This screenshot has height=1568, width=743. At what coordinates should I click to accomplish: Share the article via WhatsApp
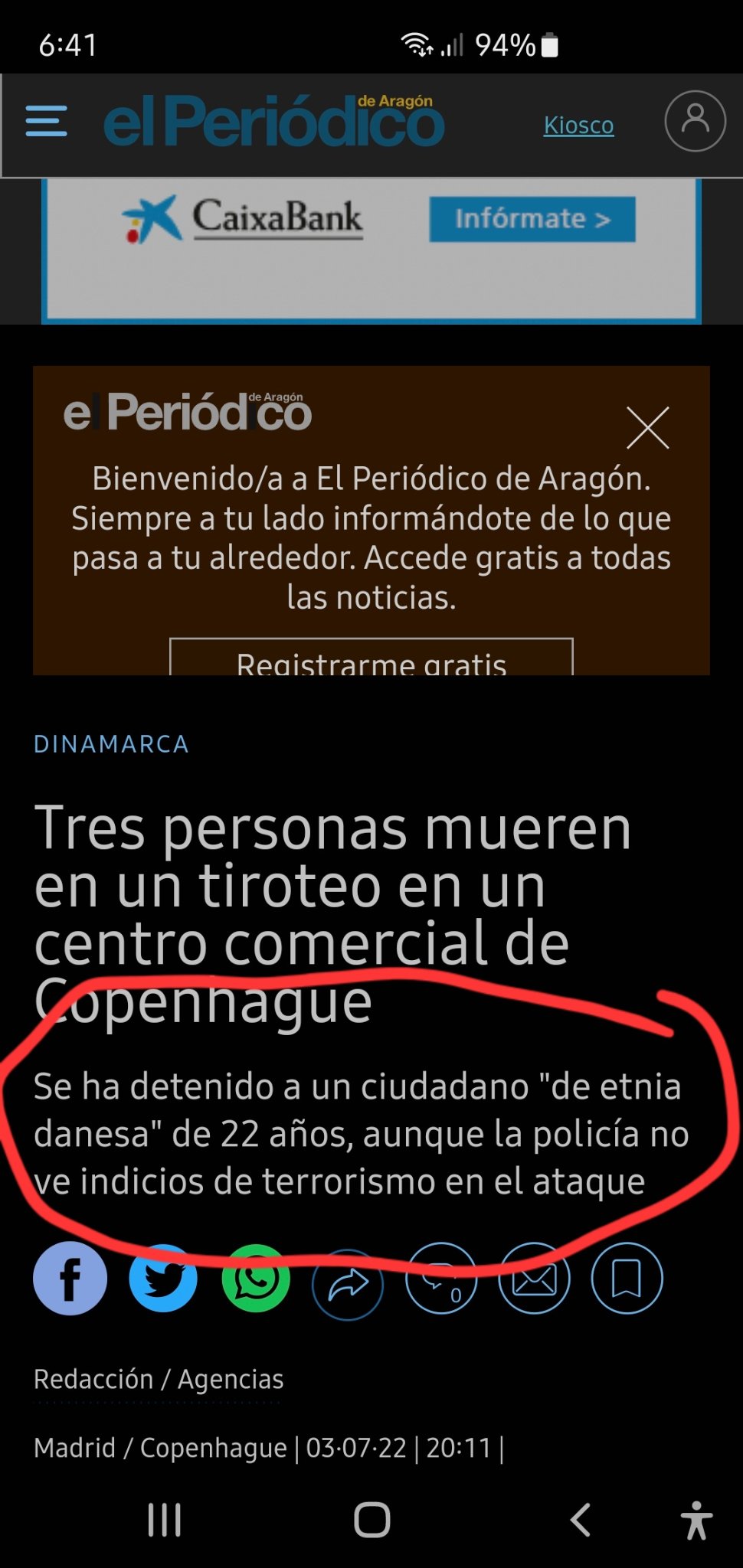[256, 1278]
